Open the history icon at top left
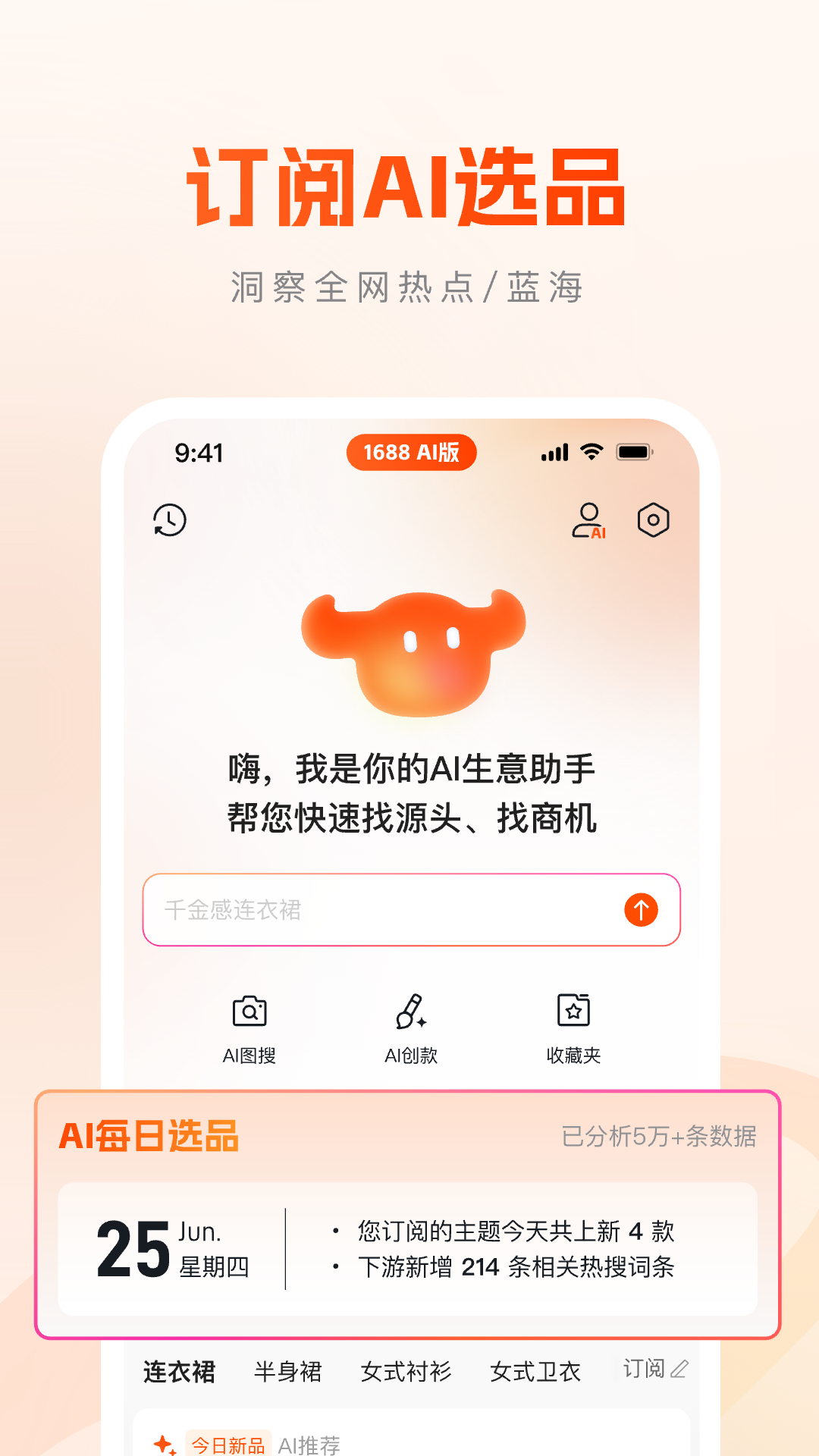819x1456 pixels. pos(168,520)
